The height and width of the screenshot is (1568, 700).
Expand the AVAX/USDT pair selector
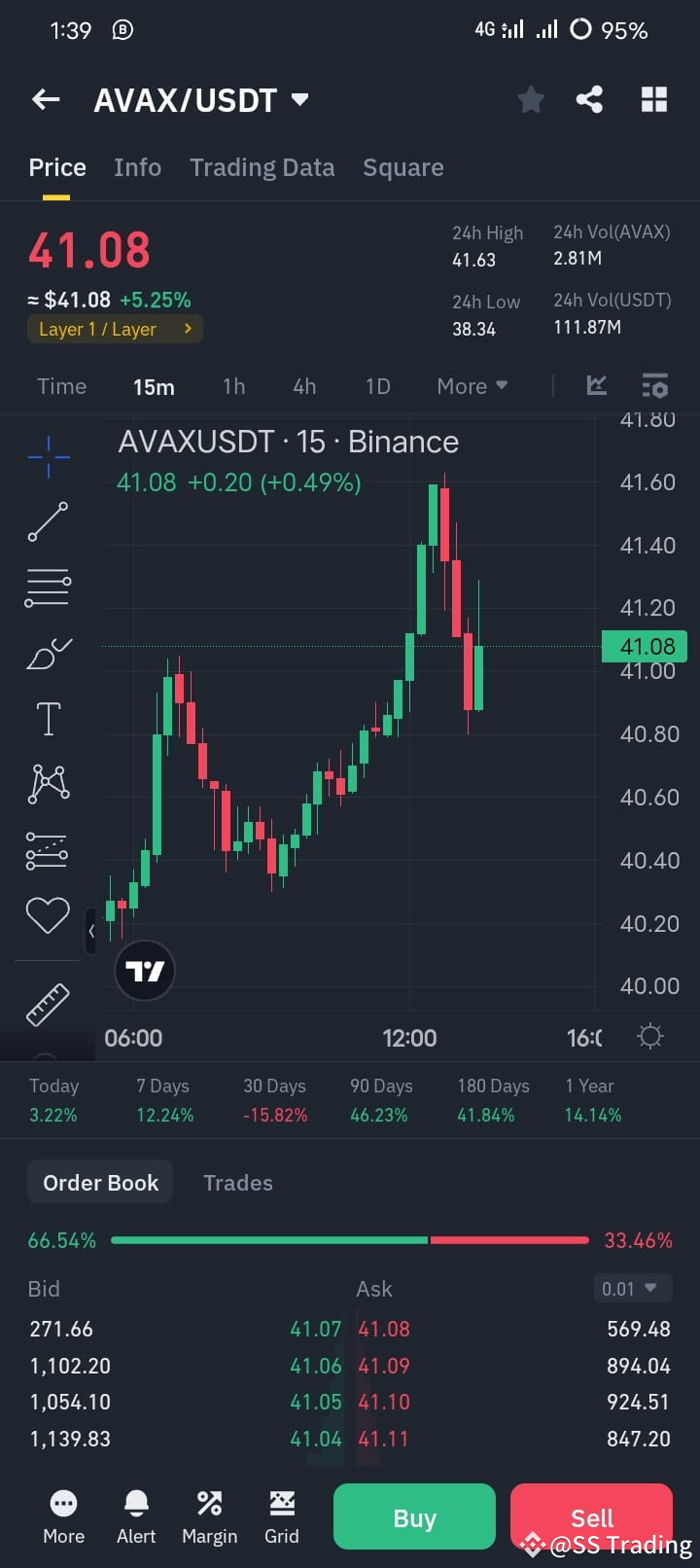point(300,98)
